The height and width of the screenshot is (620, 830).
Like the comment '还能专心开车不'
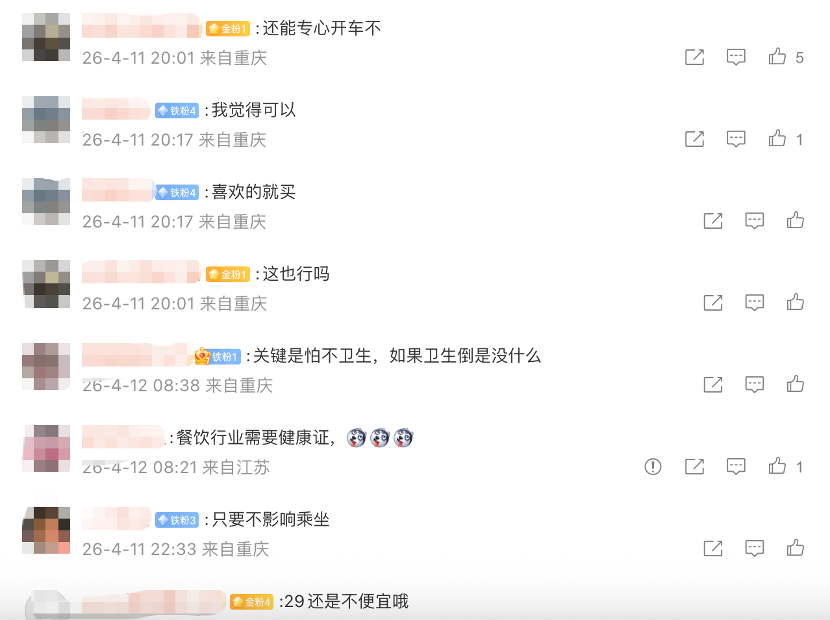click(777, 57)
